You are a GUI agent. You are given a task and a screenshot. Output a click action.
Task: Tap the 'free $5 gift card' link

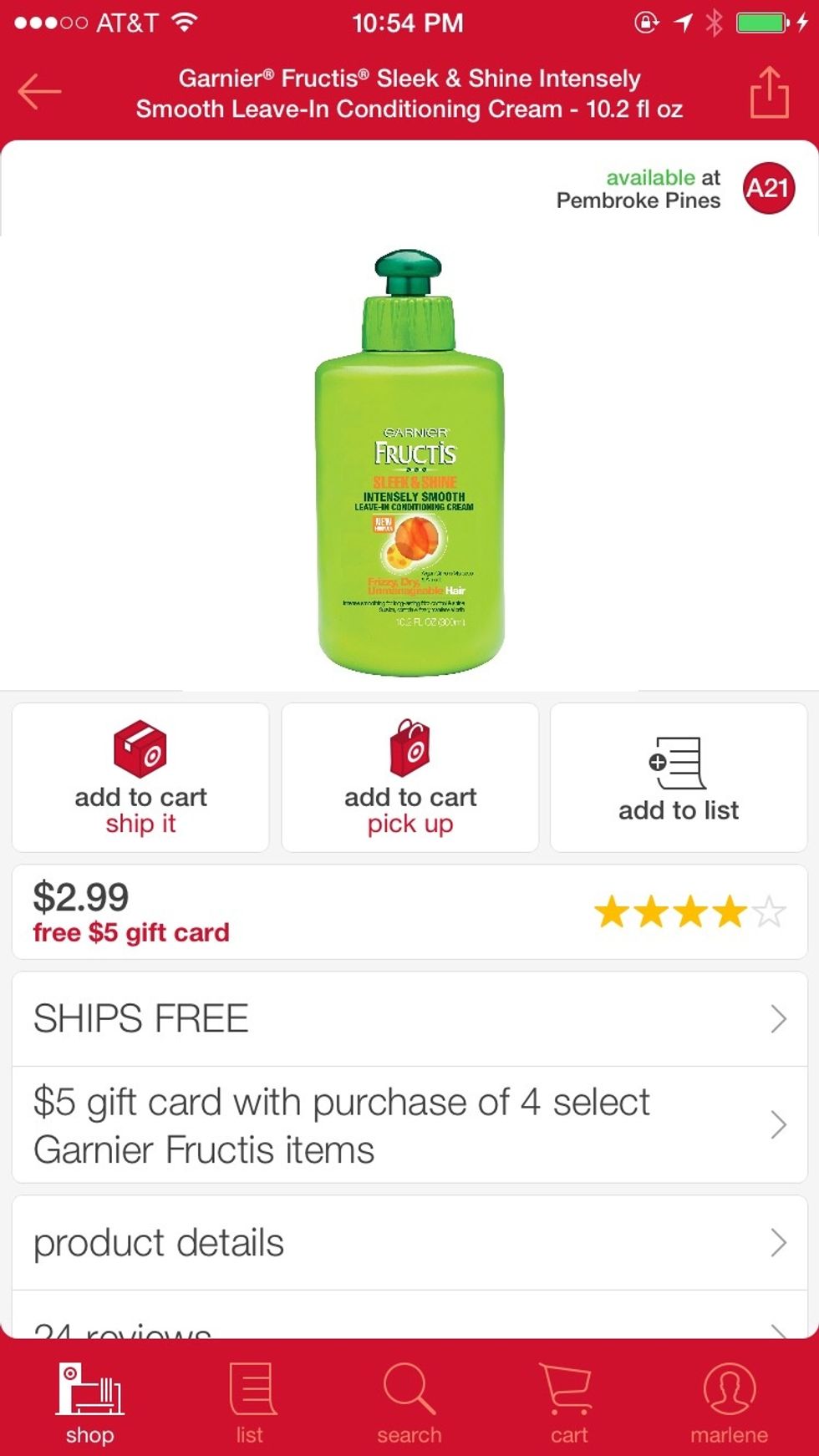(130, 932)
